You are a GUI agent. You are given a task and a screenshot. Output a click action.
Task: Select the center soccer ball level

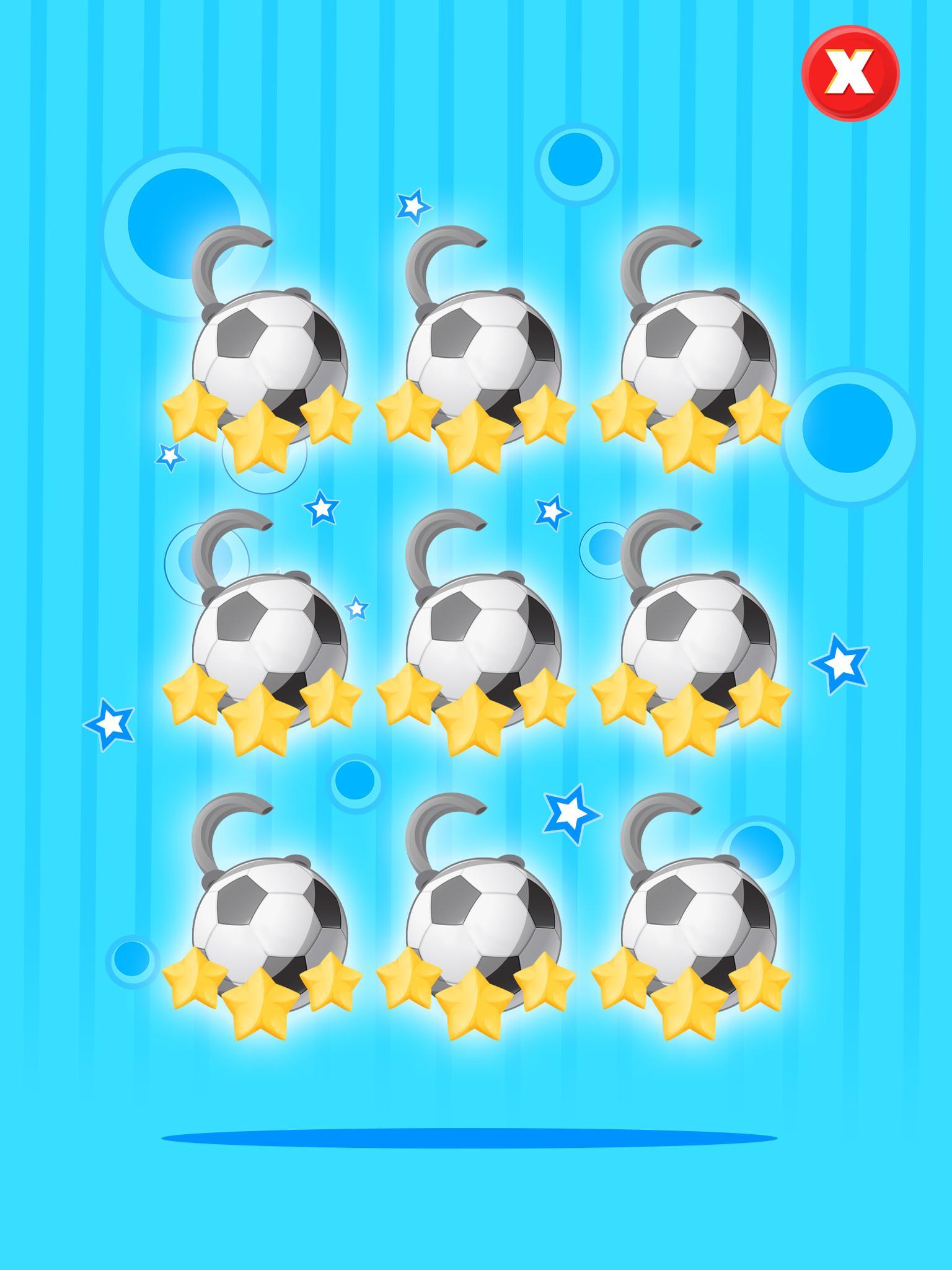[x=482, y=642]
